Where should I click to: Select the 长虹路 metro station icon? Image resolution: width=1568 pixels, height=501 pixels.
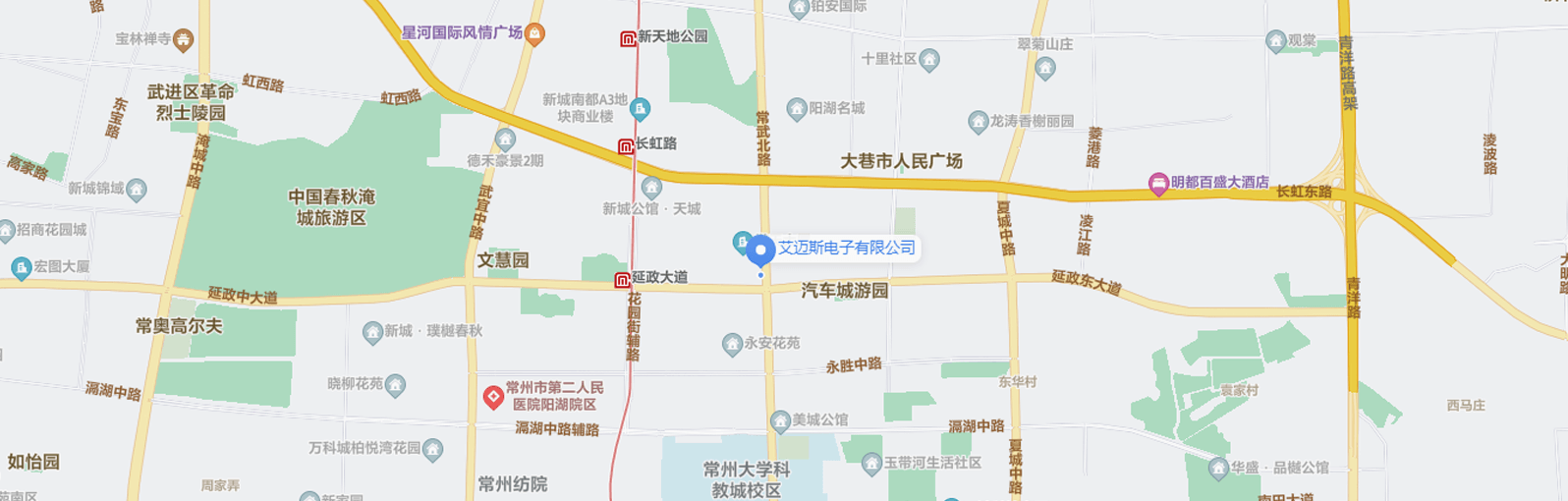point(625,146)
